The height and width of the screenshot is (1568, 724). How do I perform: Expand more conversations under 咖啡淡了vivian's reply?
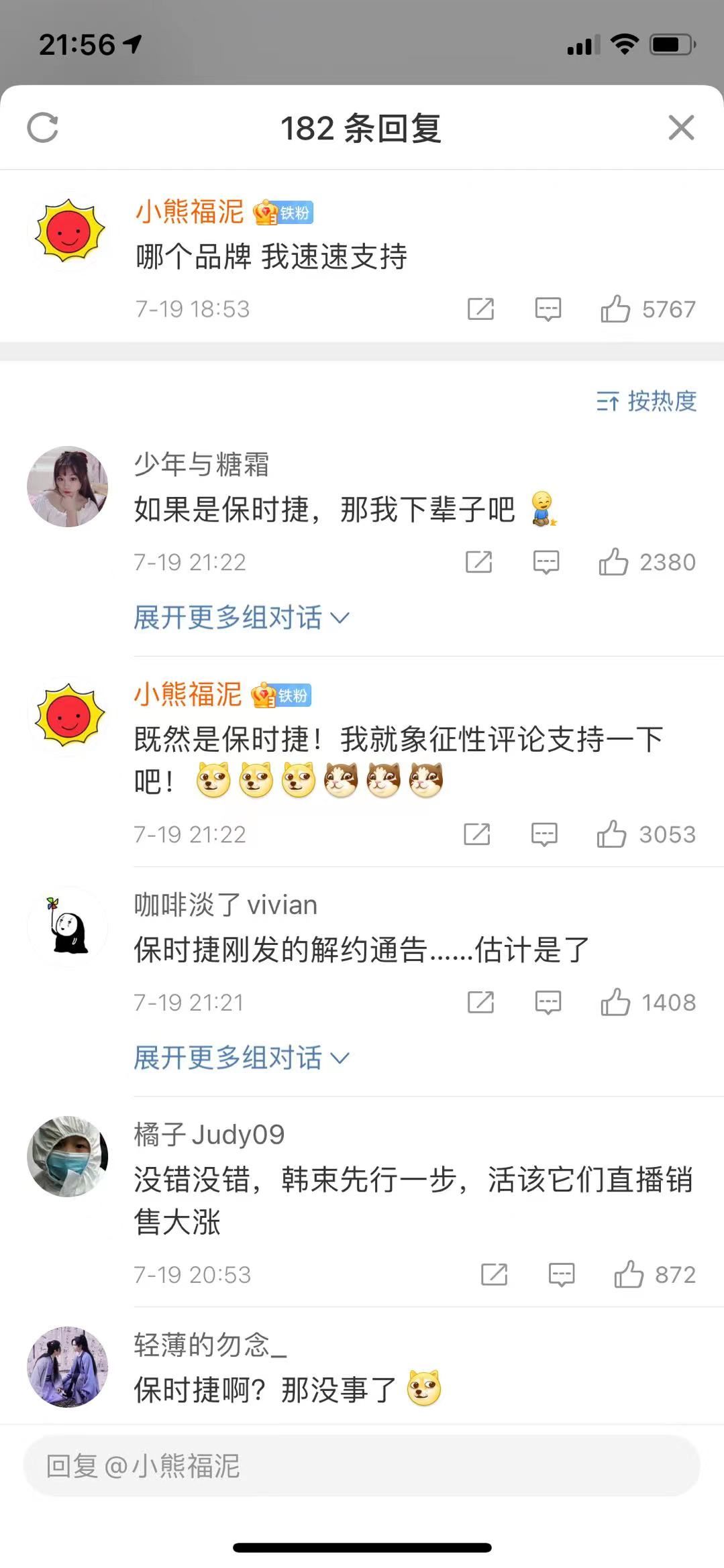[242, 1058]
